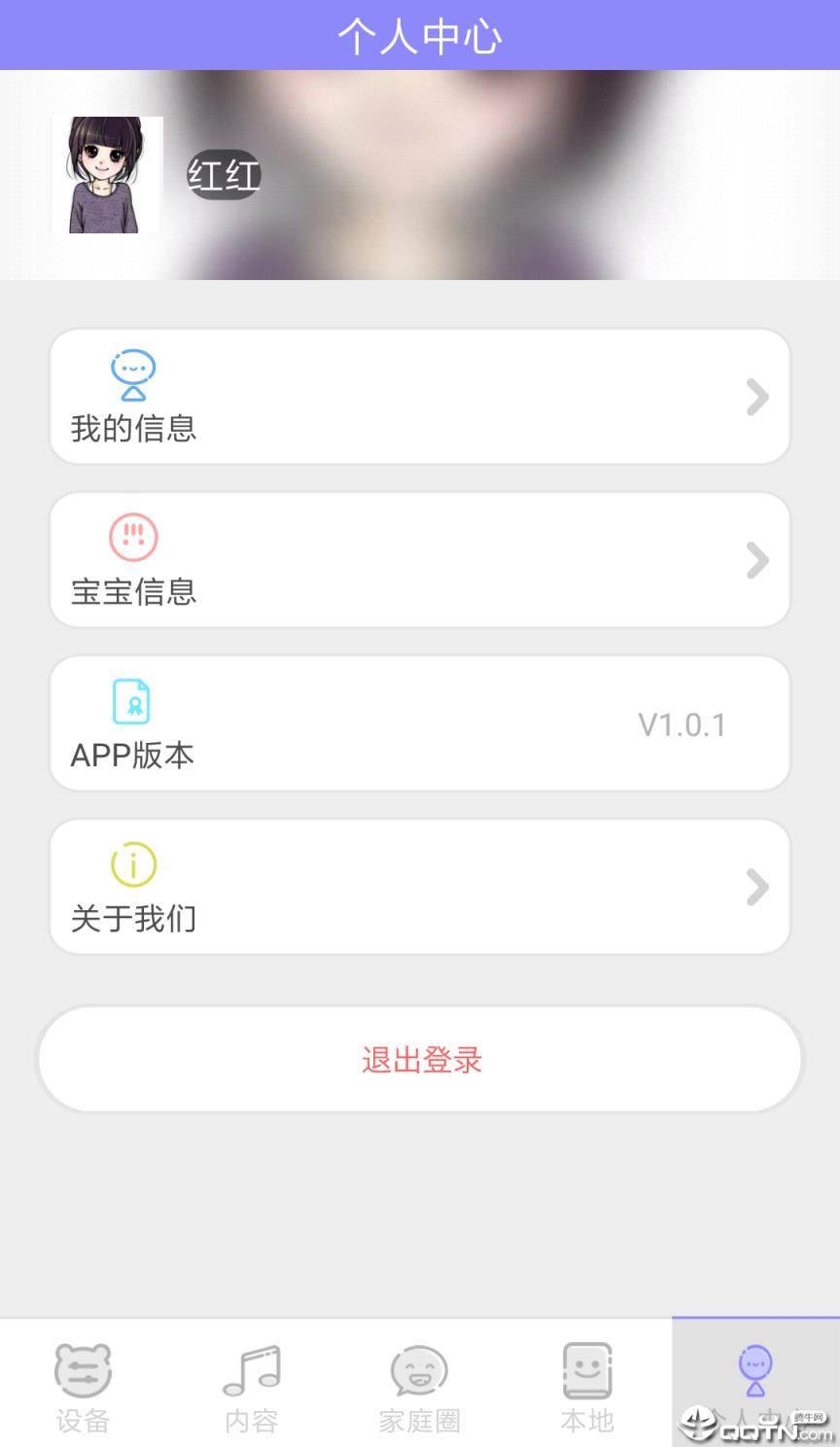This screenshot has height=1447, width=840.
Task: Tap the user avatar photo
Action: pos(104,176)
